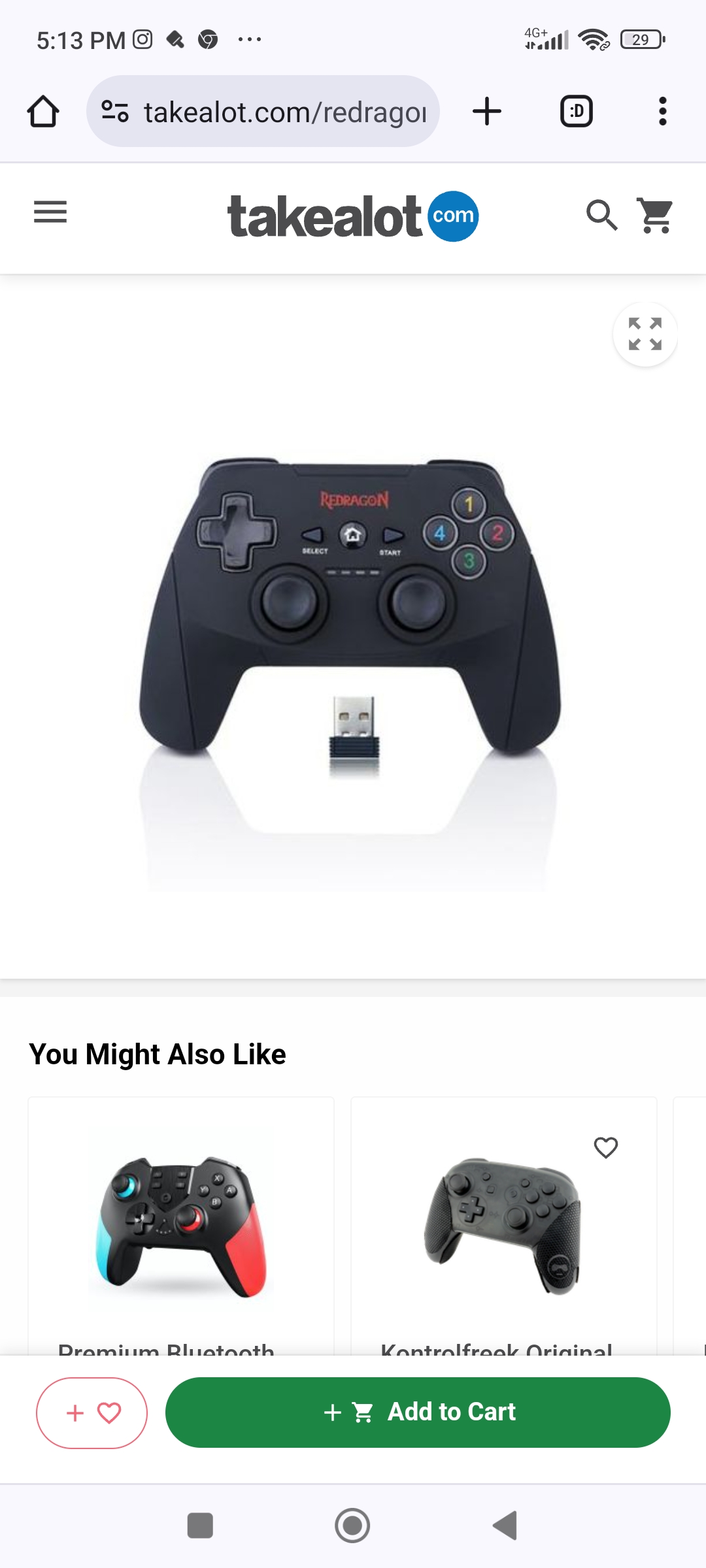Tap the takealot.com address bar

coord(284,112)
